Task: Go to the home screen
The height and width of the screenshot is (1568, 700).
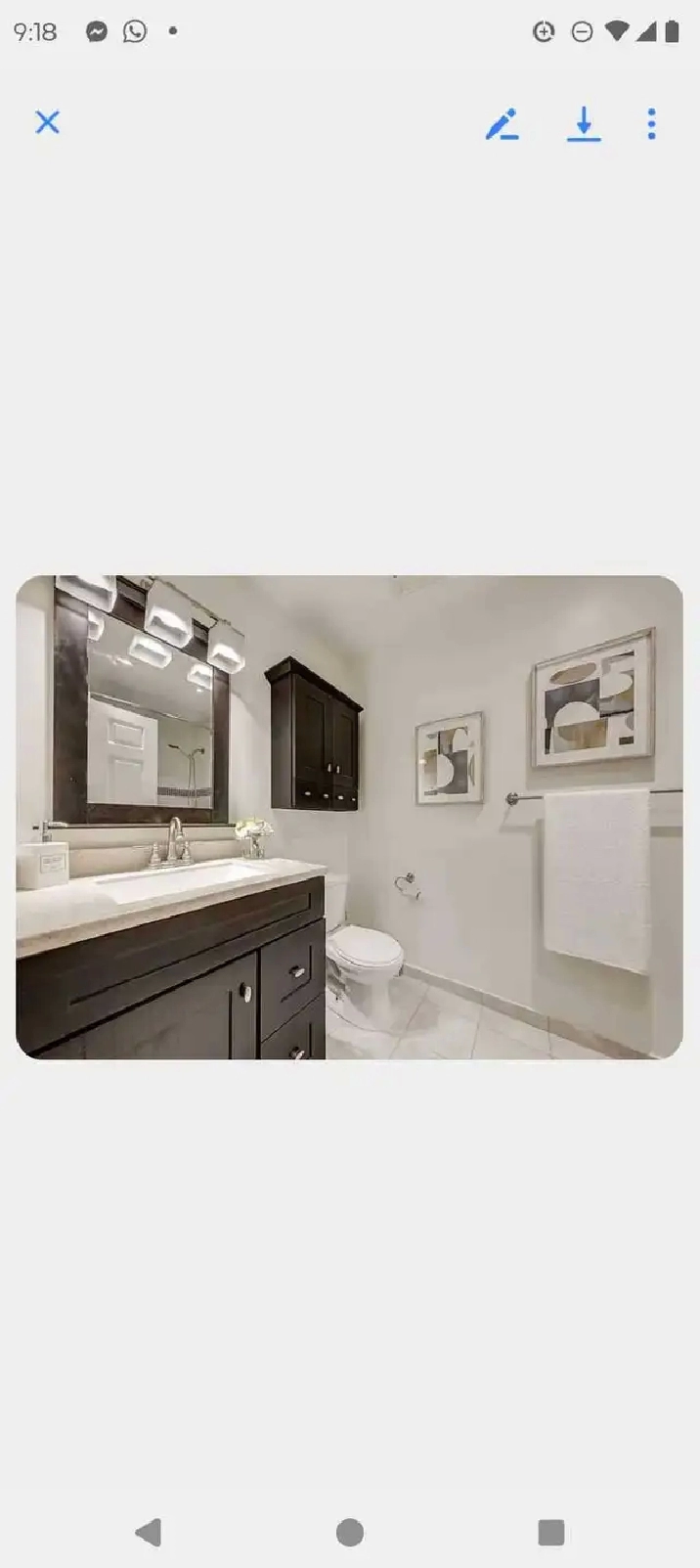Action: pos(350,1531)
